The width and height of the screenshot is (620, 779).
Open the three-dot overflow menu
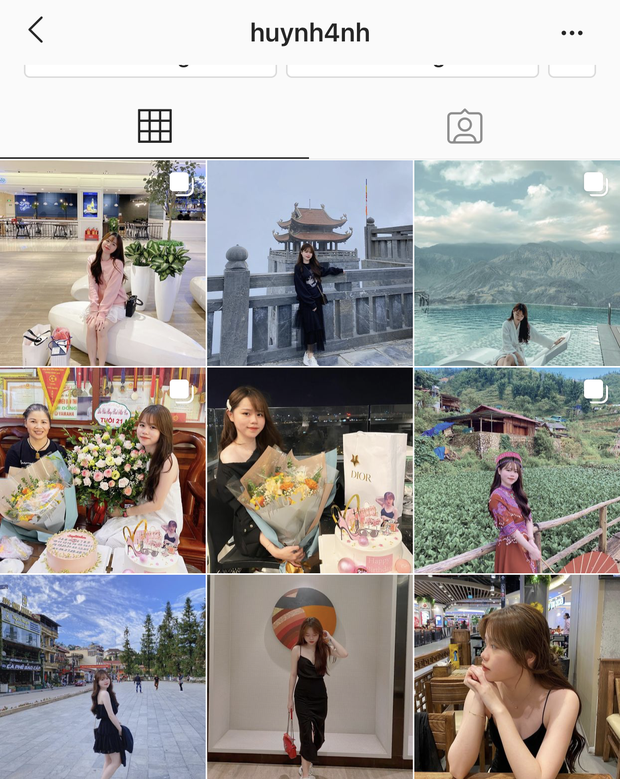[572, 33]
